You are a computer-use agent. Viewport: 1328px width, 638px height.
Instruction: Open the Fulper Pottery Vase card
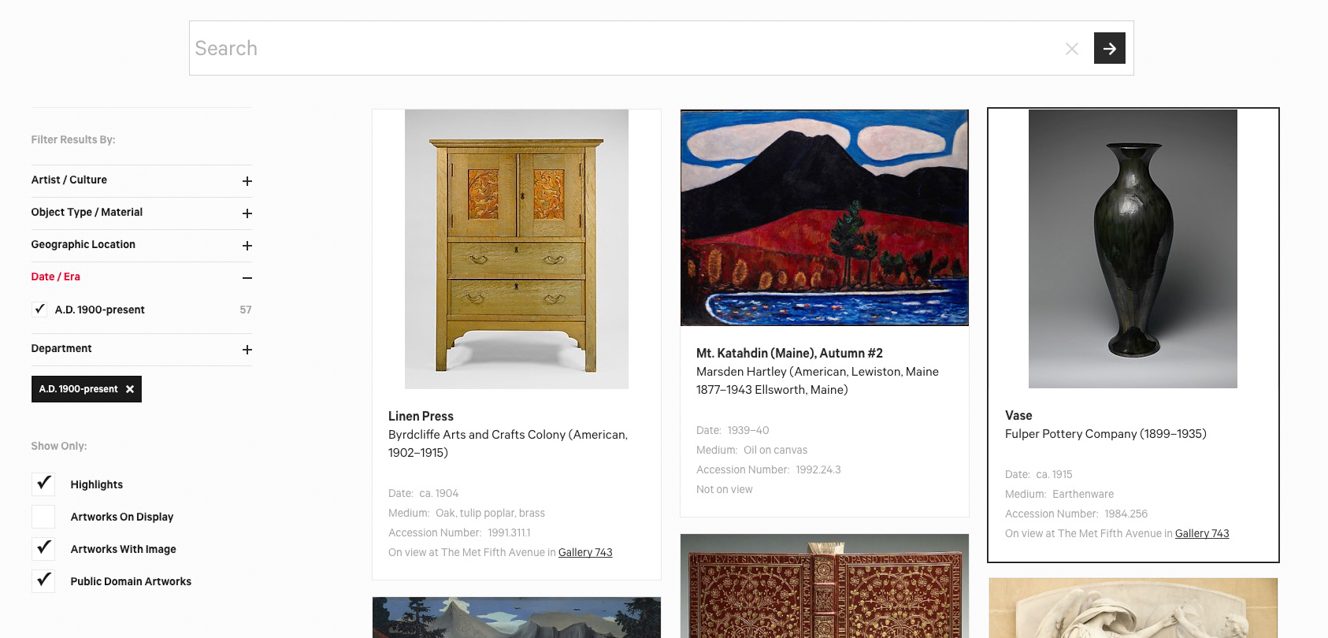(x=1018, y=415)
